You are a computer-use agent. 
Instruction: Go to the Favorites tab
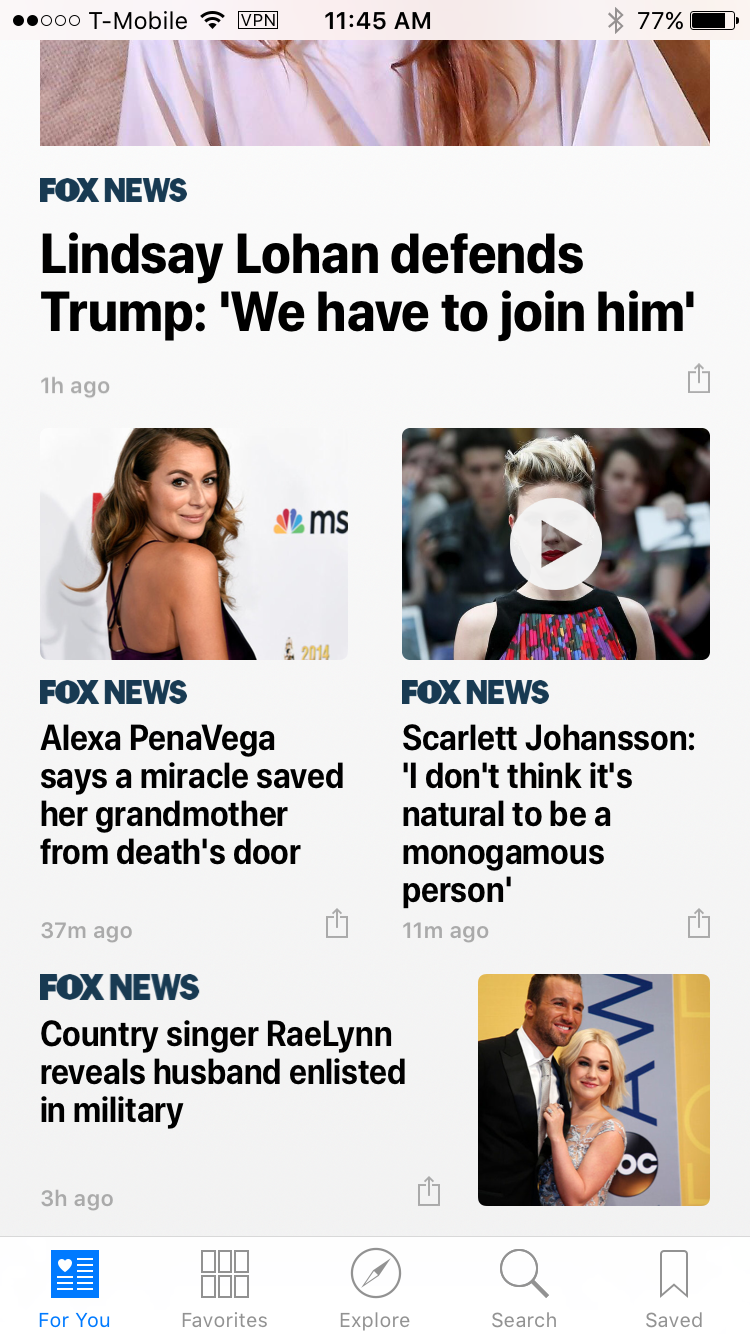(224, 1288)
